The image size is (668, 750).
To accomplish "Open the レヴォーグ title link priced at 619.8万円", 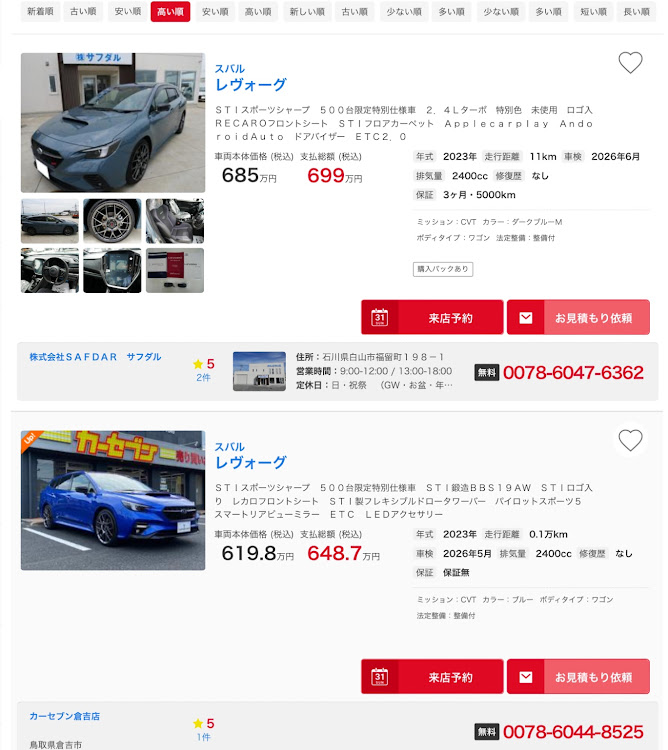I will click(250, 463).
